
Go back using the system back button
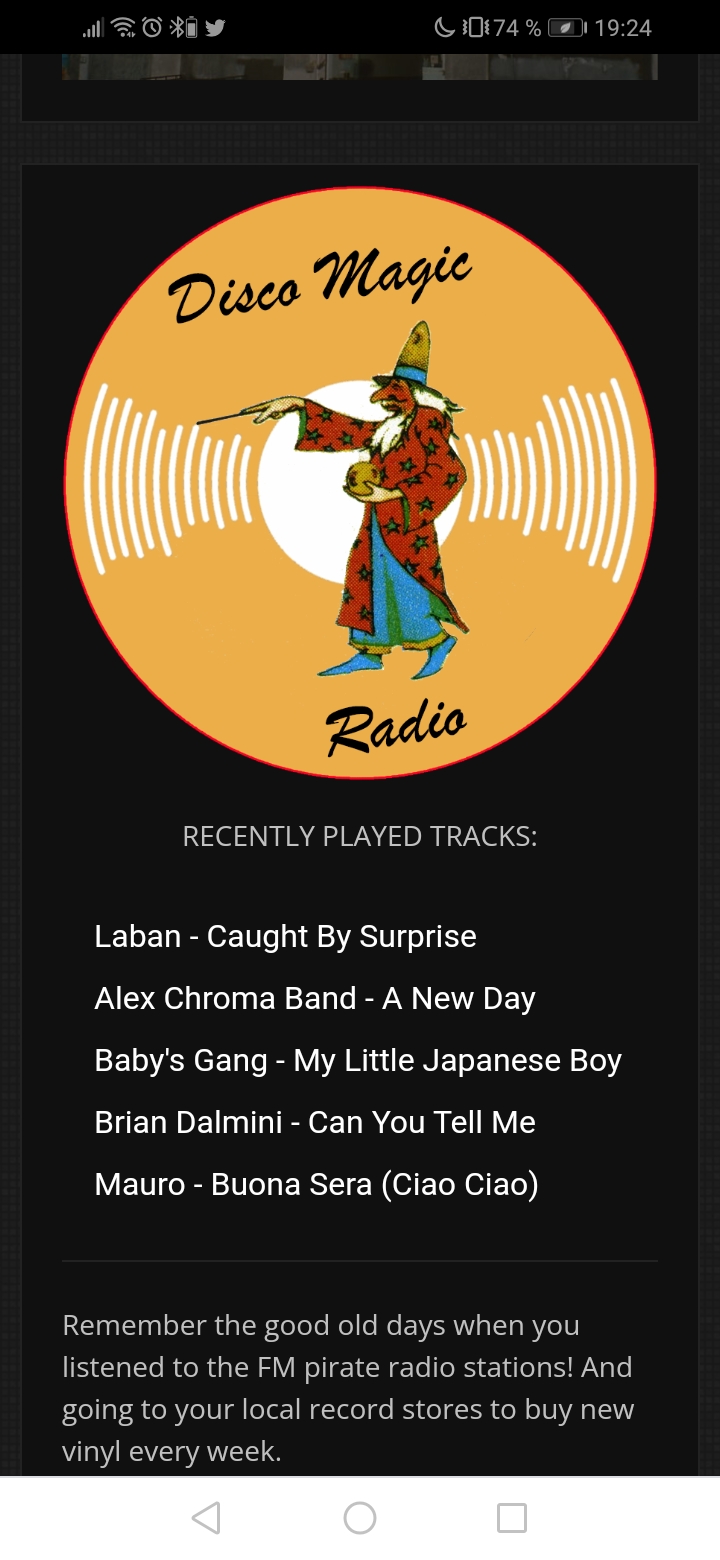click(x=206, y=1518)
